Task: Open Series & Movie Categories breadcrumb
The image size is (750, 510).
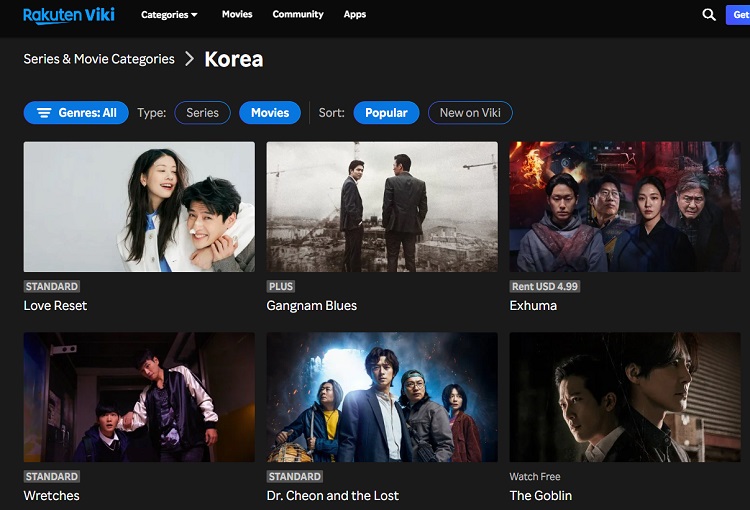Action: pyautogui.click(x=99, y=59)
